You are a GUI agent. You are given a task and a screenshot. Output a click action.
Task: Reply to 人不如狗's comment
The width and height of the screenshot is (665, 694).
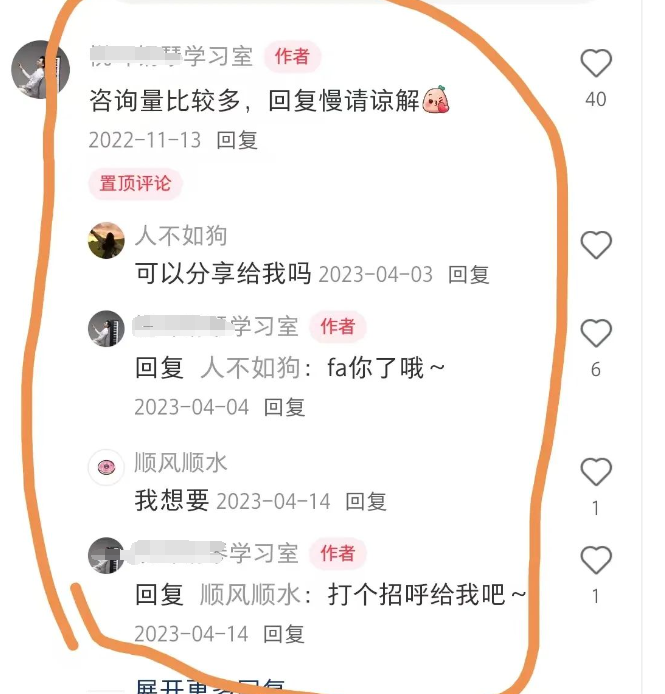(469, 274)
